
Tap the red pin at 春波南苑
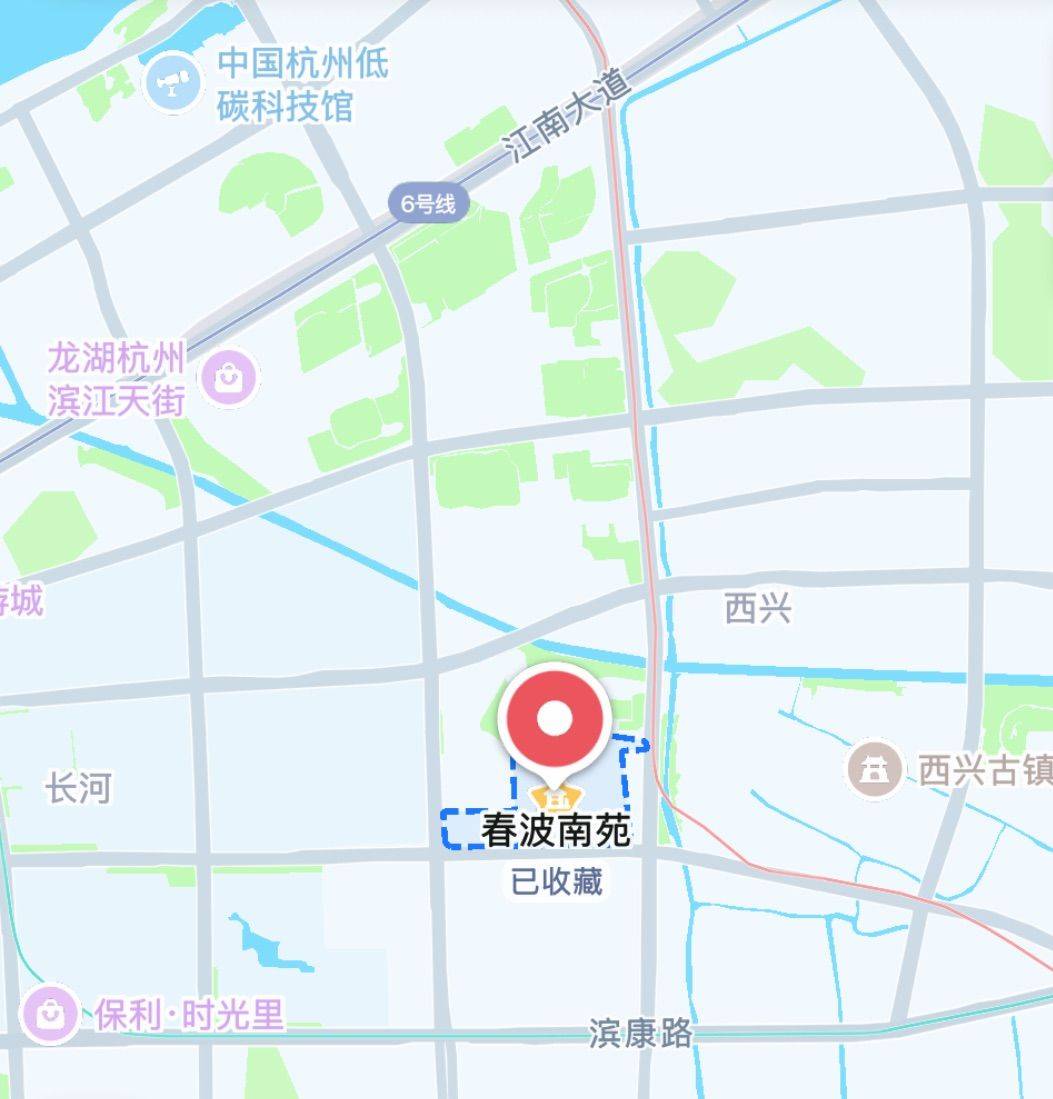click(555, 719)
